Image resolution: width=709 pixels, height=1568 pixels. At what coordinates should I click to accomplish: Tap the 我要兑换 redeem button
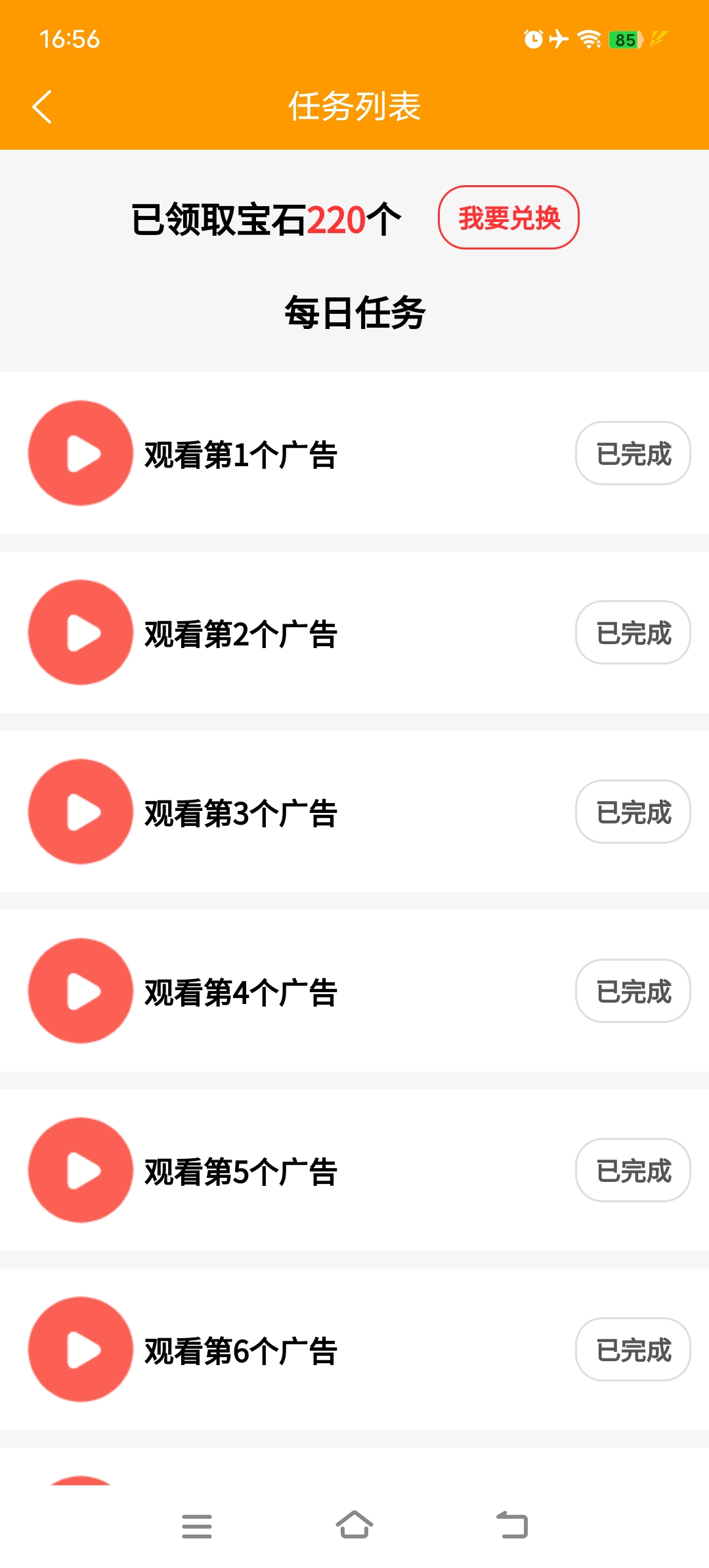509,217
